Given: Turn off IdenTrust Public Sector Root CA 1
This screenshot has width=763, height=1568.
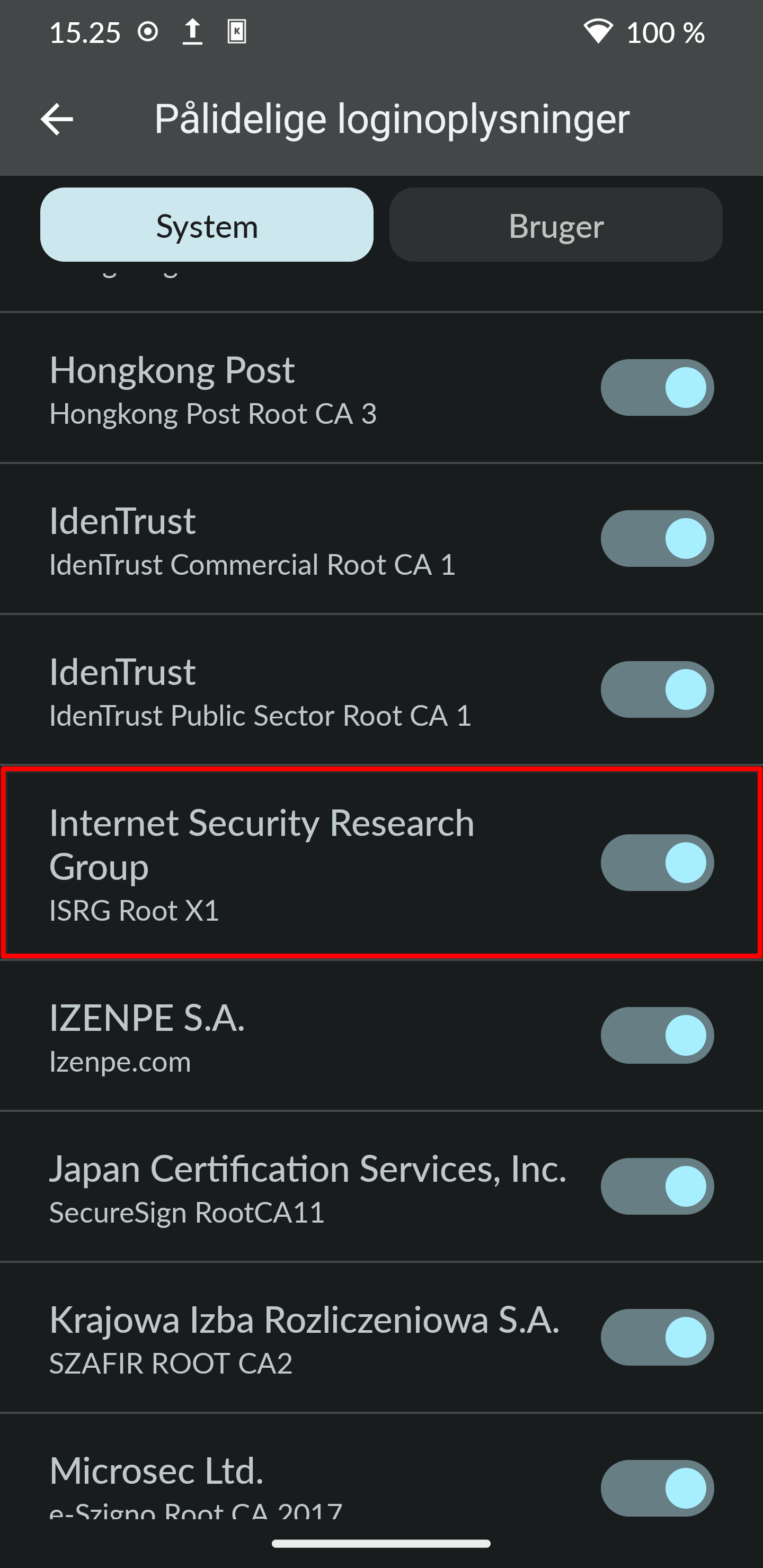Looking at the screenshot, I should tap(657, 690).
